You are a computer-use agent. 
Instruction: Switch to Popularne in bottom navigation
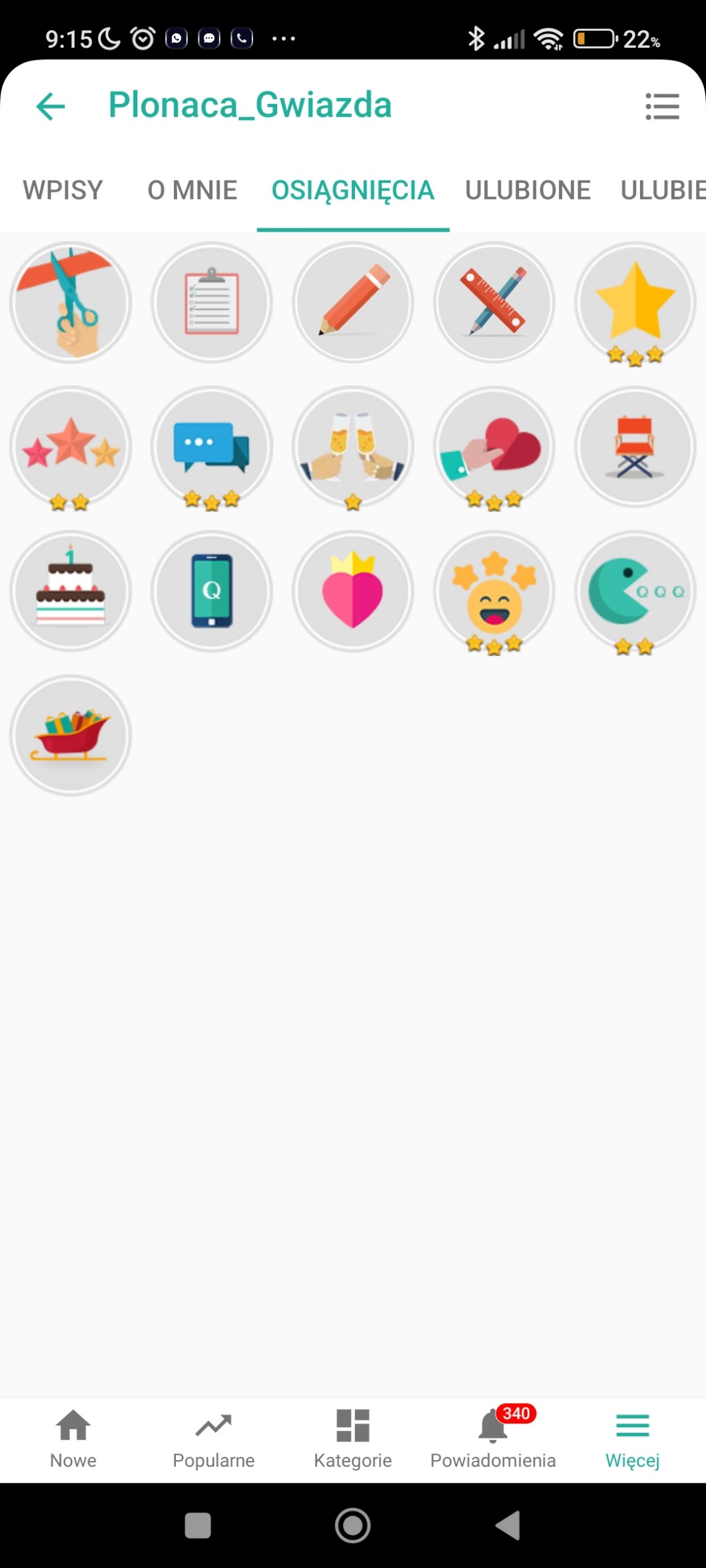tap(214, 1439)
